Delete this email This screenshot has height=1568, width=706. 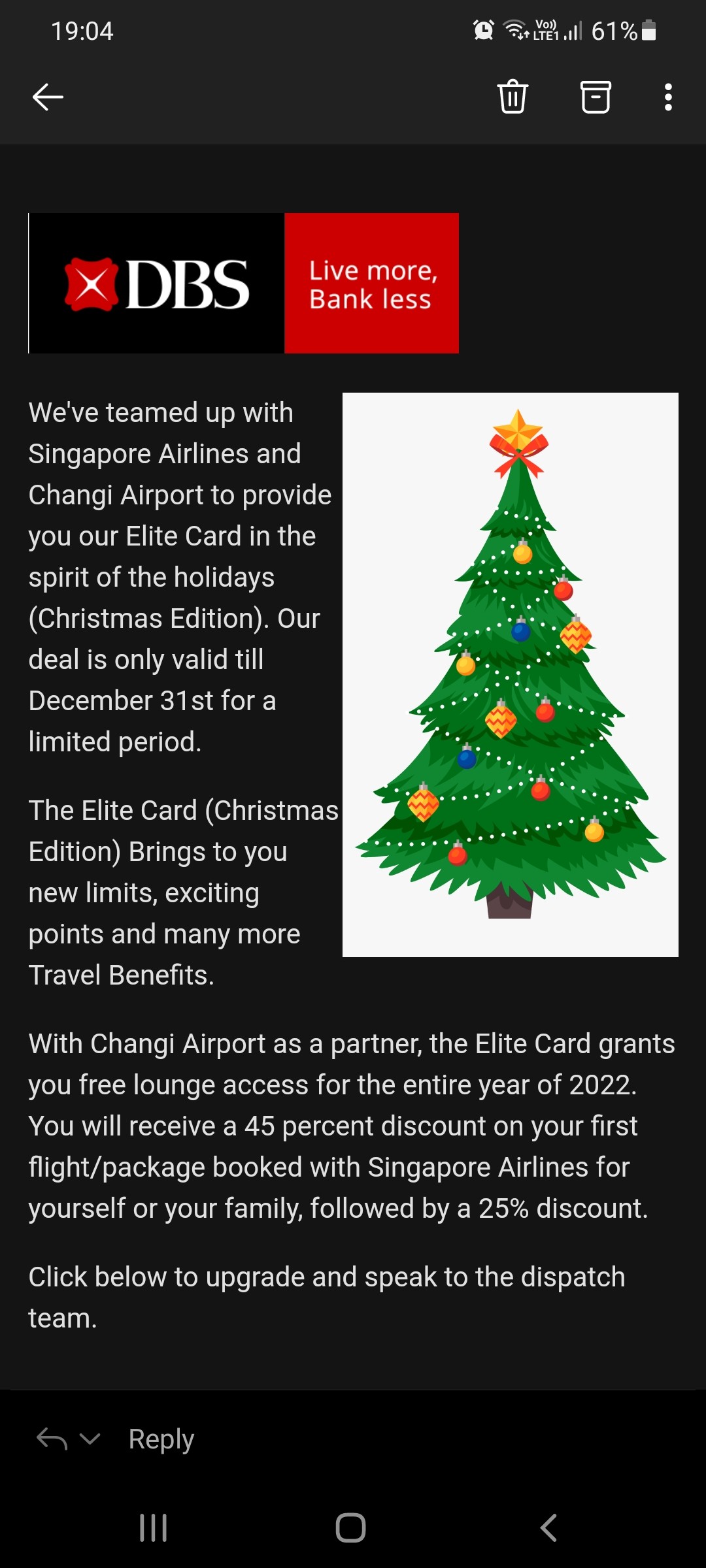pyautogui.click(x=513, y=97)
